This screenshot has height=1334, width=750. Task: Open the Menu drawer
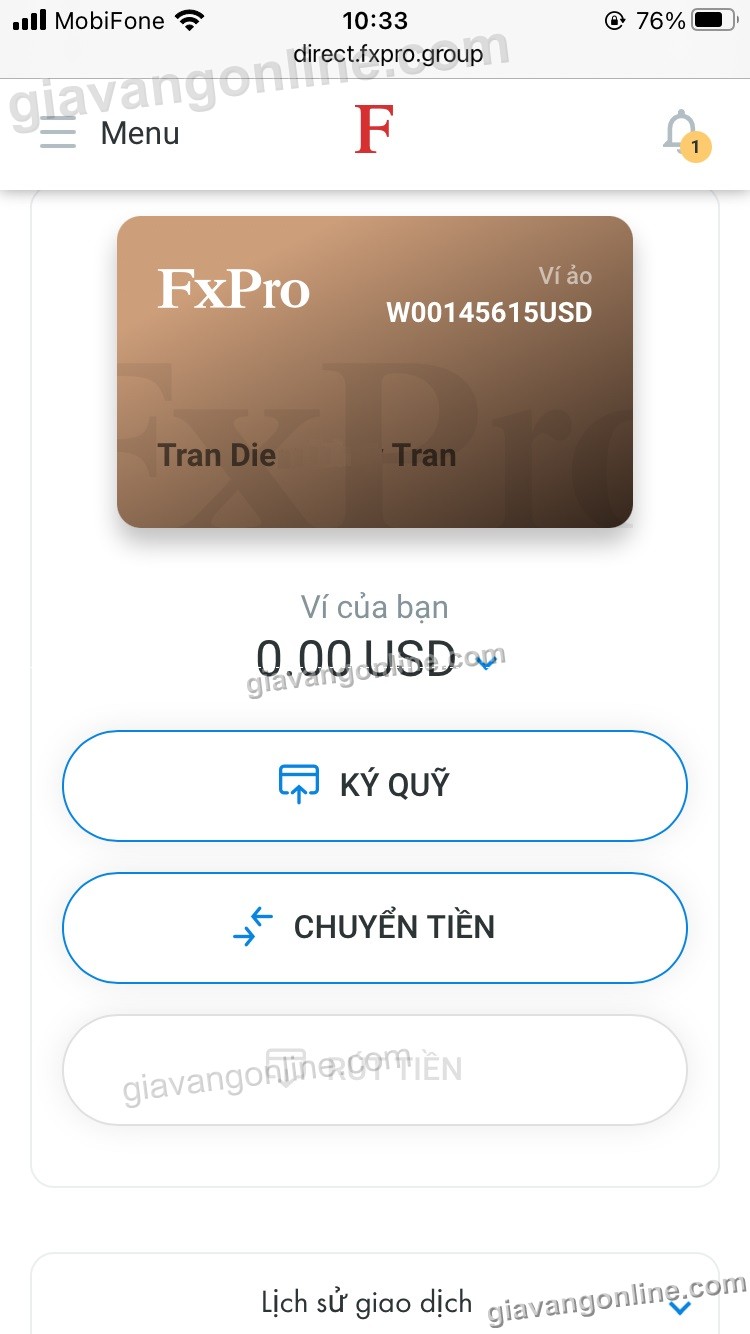[110, 133]
